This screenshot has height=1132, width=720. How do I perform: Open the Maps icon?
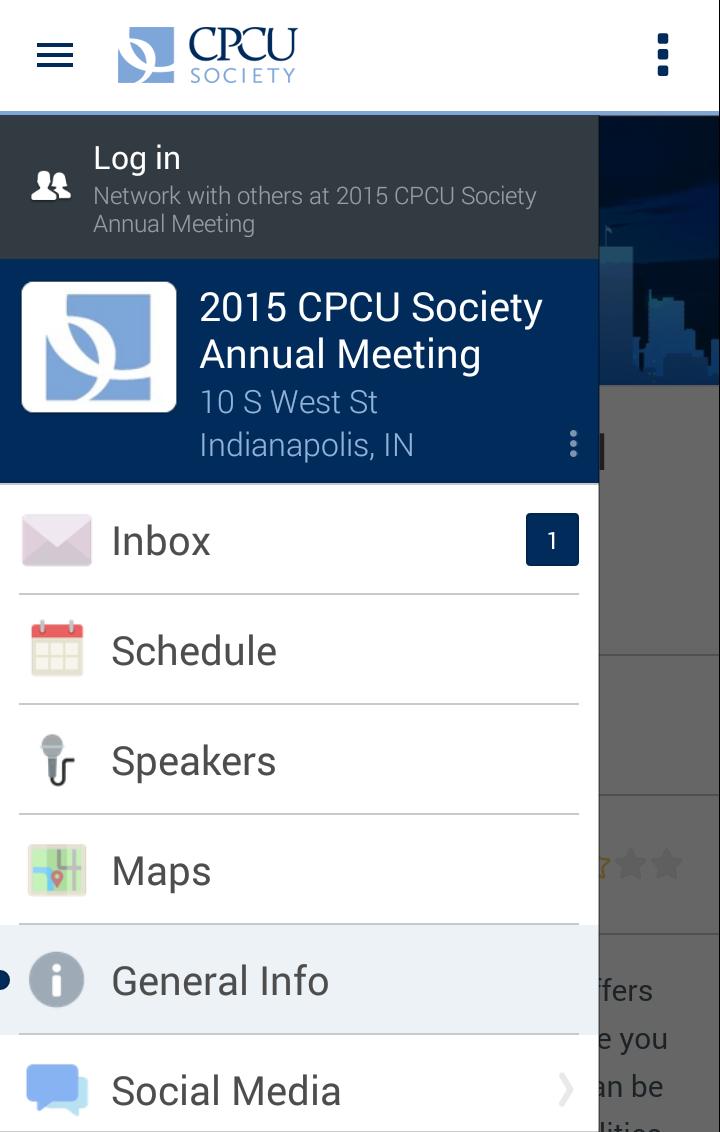57,869
